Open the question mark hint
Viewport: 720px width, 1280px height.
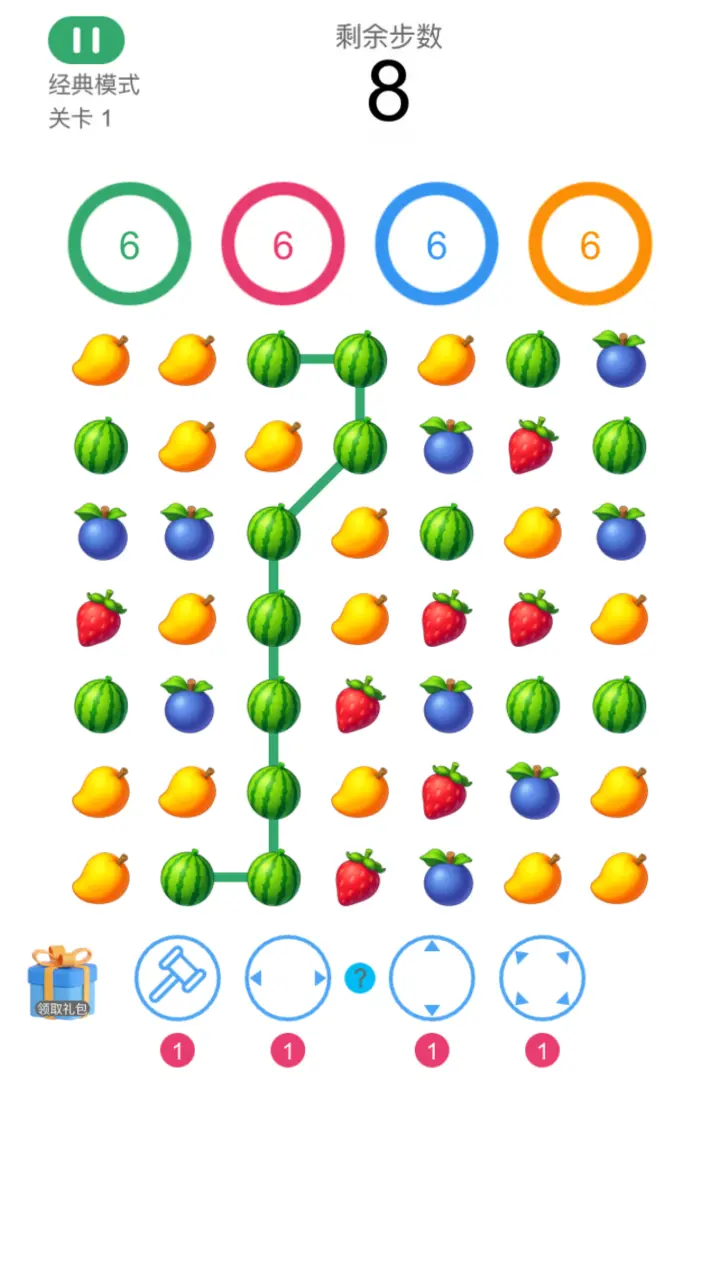[x=360, y=978]
